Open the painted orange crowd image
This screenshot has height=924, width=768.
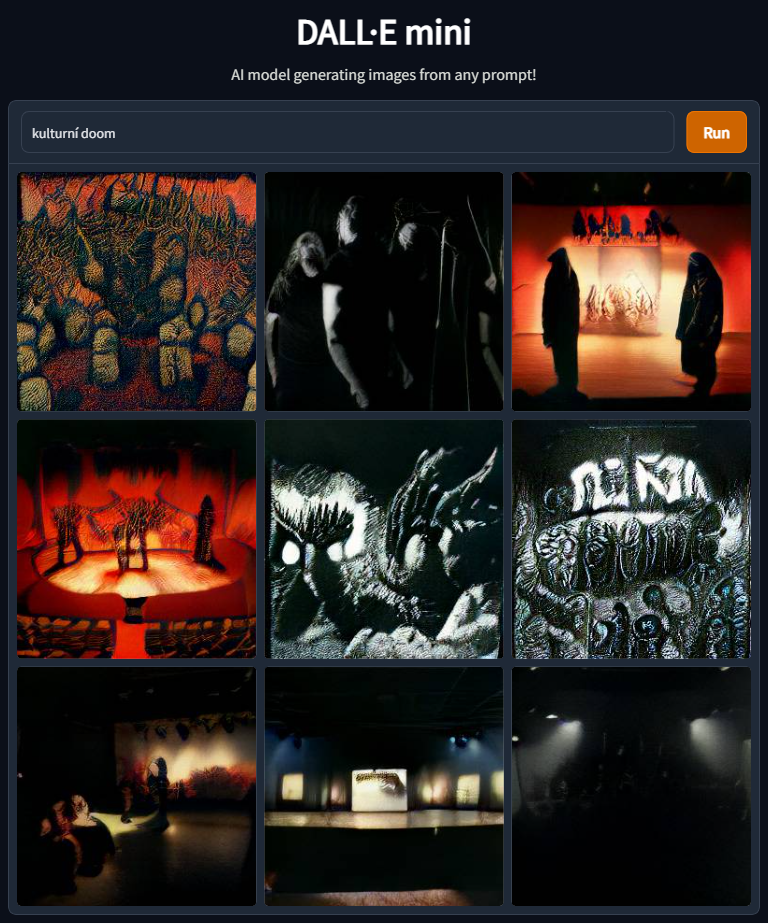click(137, 291)
